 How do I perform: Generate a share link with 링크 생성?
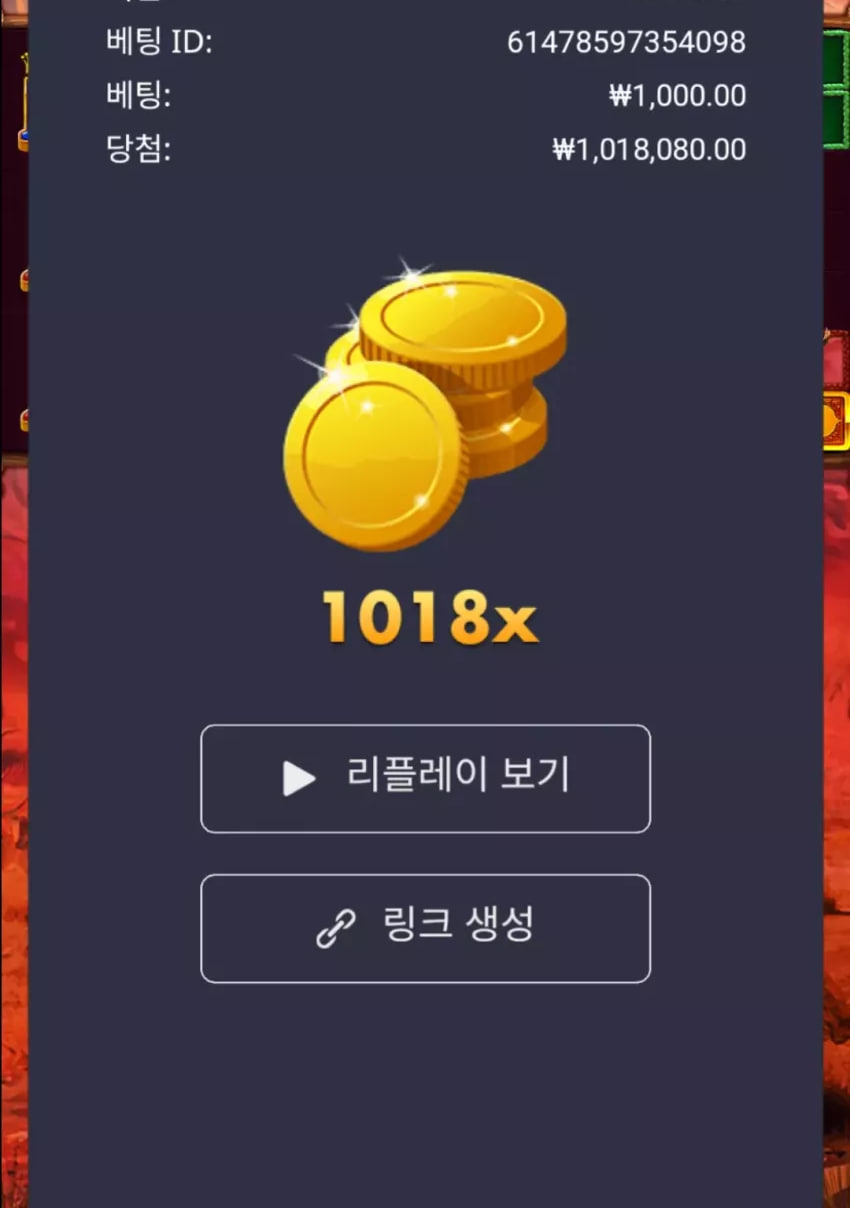[x=425, y=928]
